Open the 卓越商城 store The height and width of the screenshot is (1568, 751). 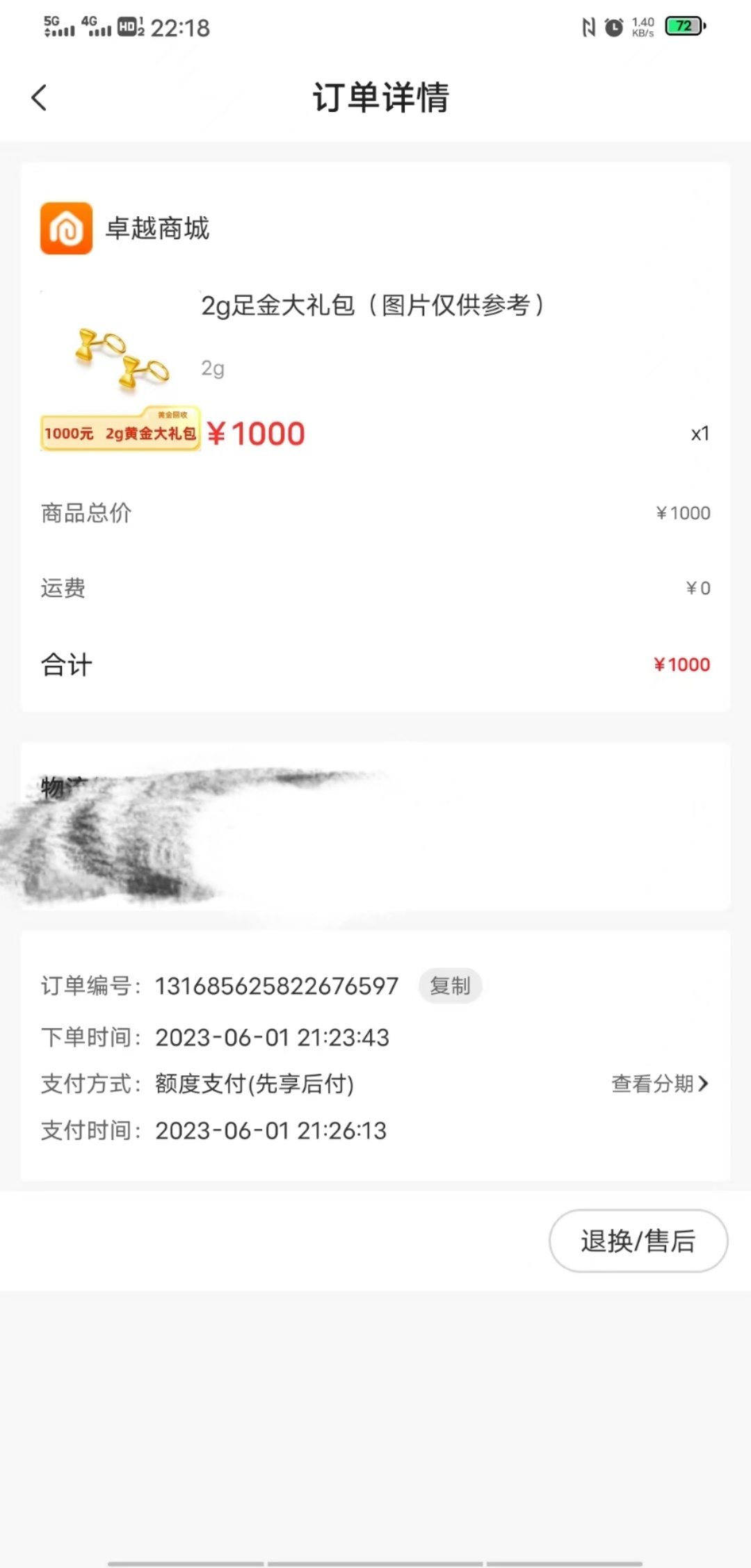(x=125, y=228)
